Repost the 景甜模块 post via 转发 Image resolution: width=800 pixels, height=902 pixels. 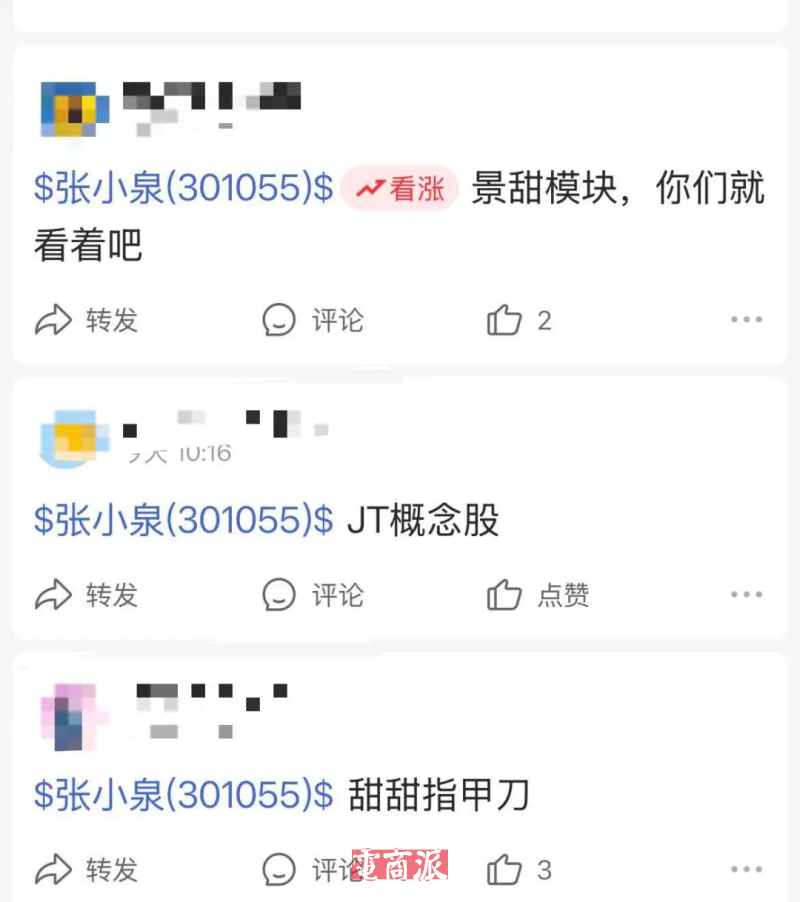tap(86, 320)
